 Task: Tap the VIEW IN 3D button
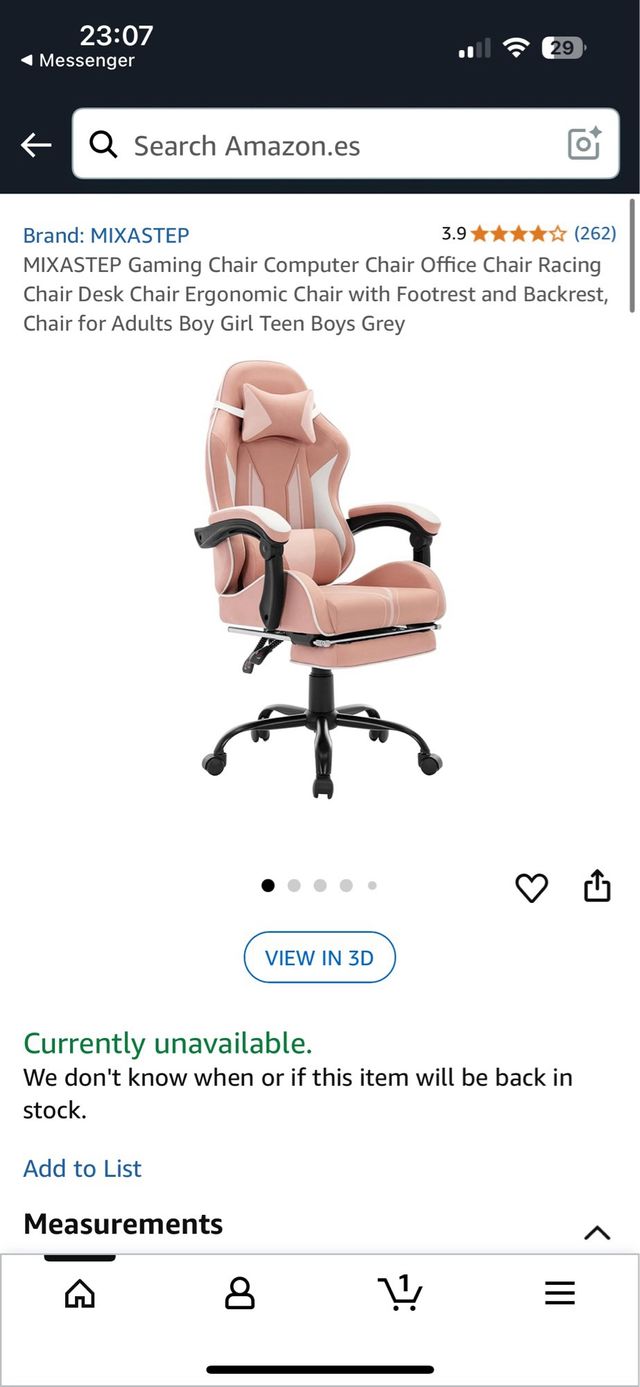[320, 958]
